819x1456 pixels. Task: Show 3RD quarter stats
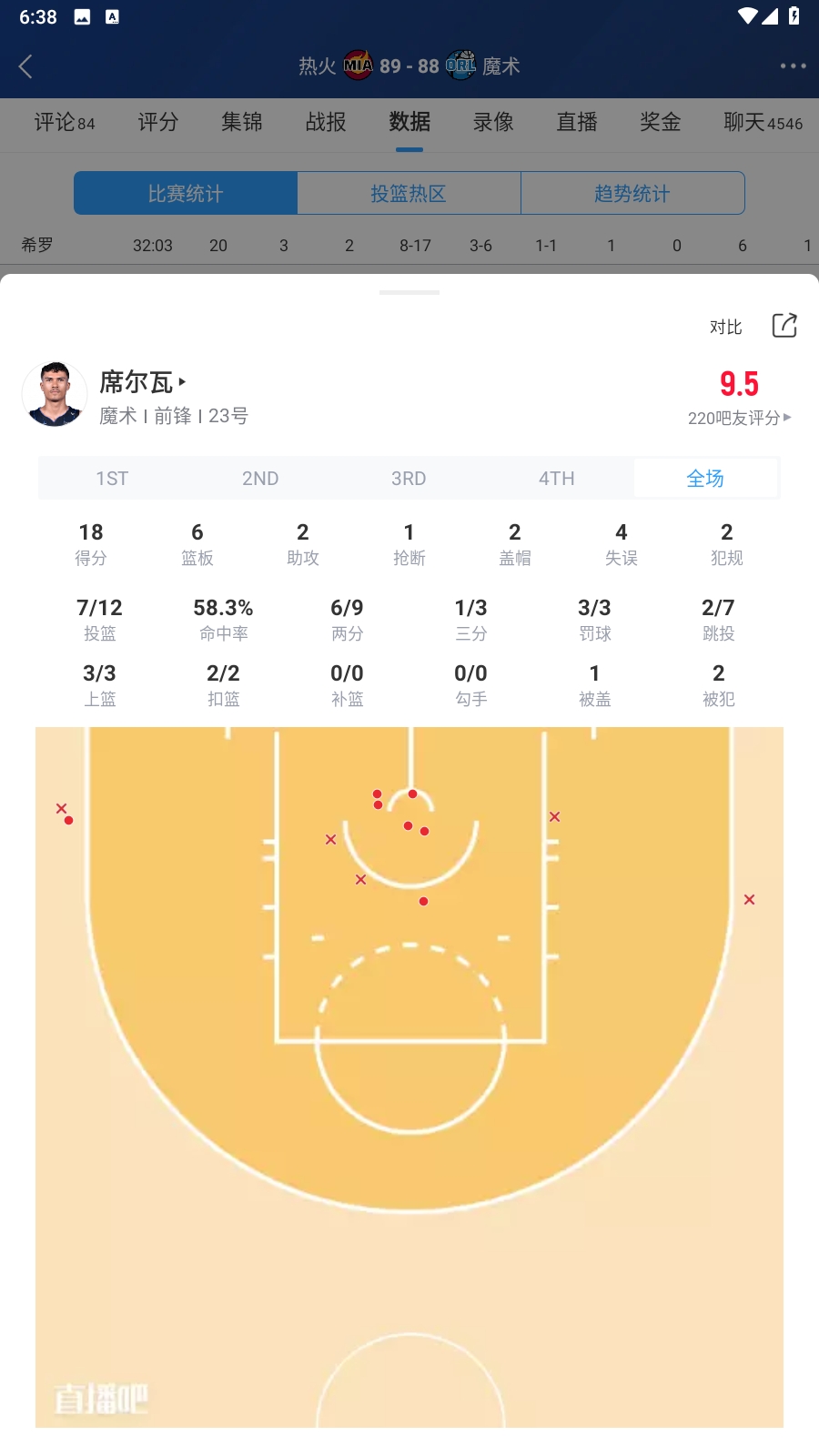[x=409, y=479]
